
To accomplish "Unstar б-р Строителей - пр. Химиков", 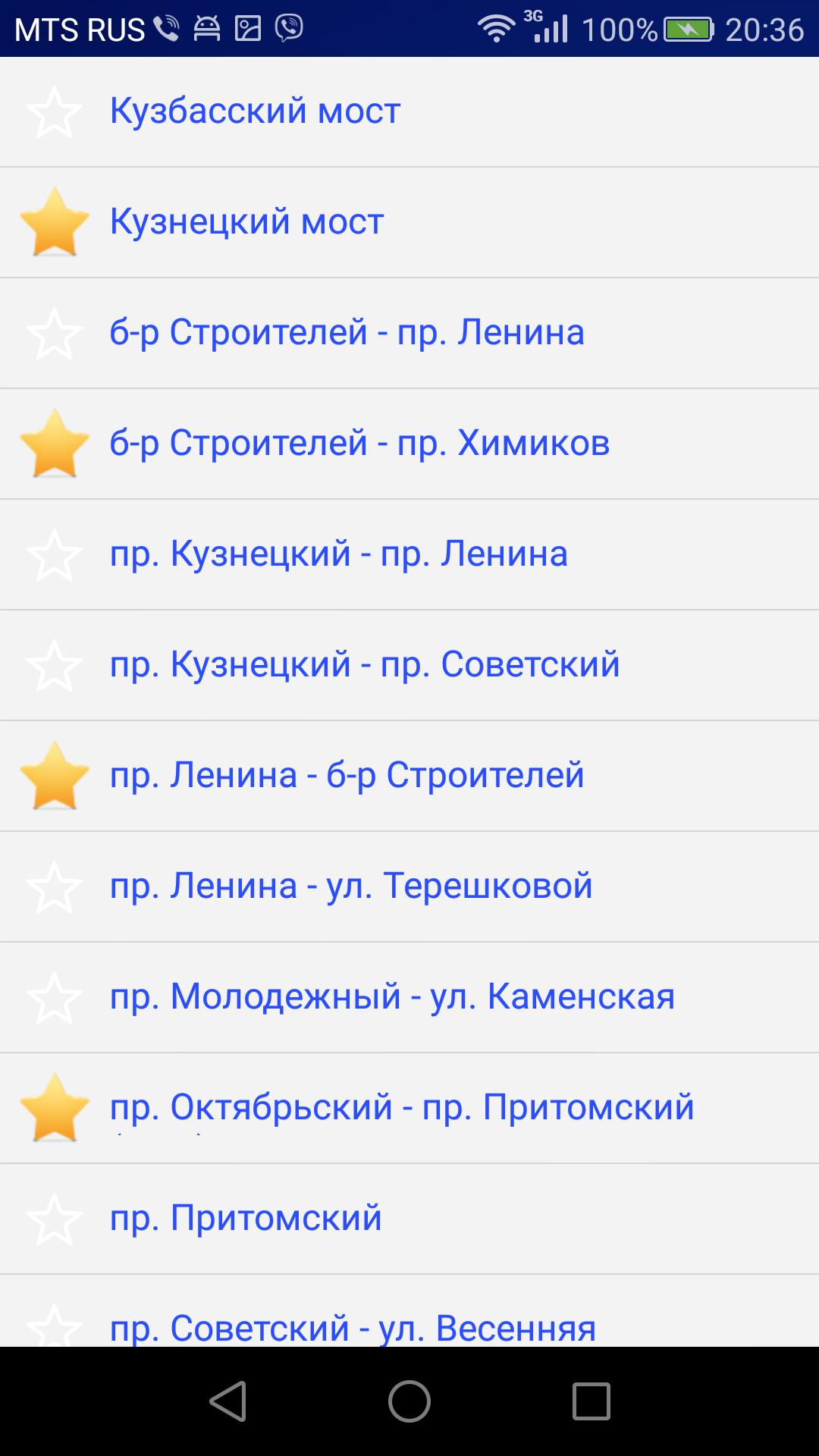I will point(55,444).
